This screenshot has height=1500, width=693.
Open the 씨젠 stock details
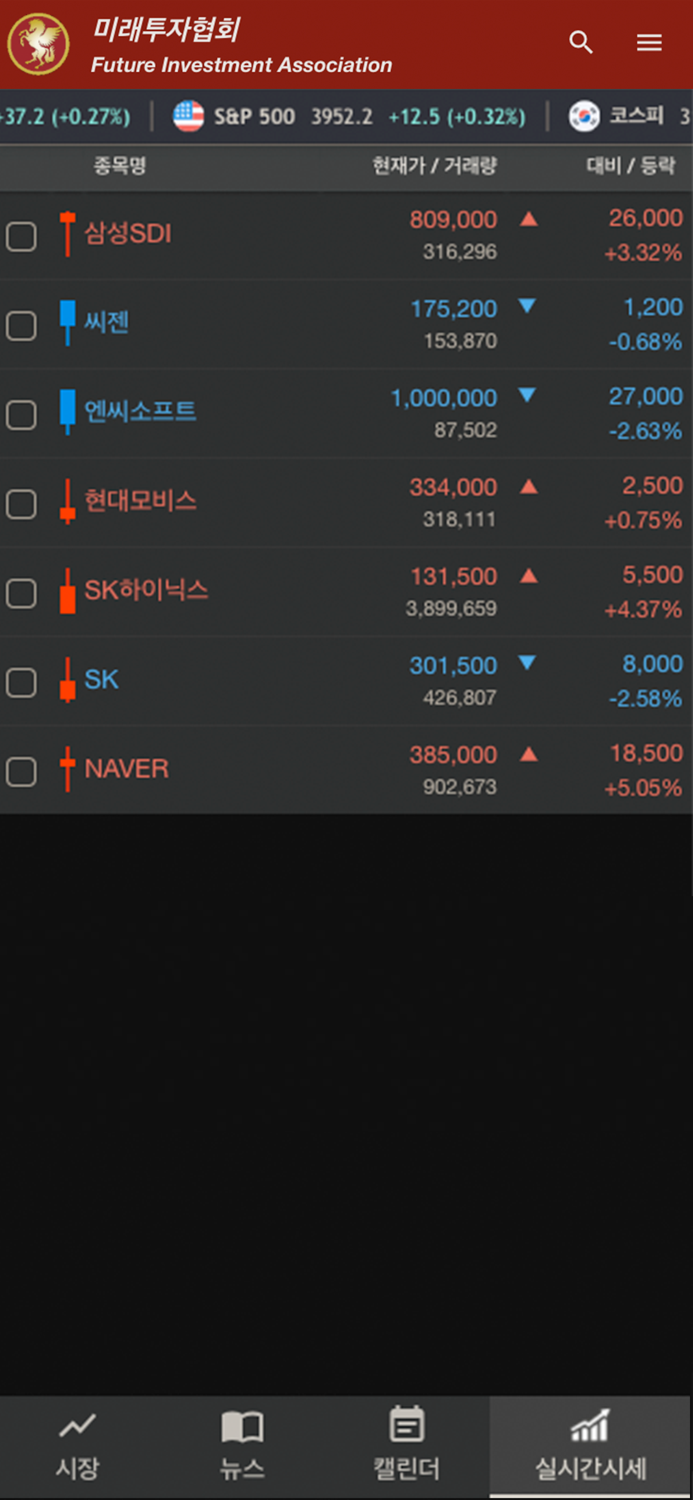346,324
